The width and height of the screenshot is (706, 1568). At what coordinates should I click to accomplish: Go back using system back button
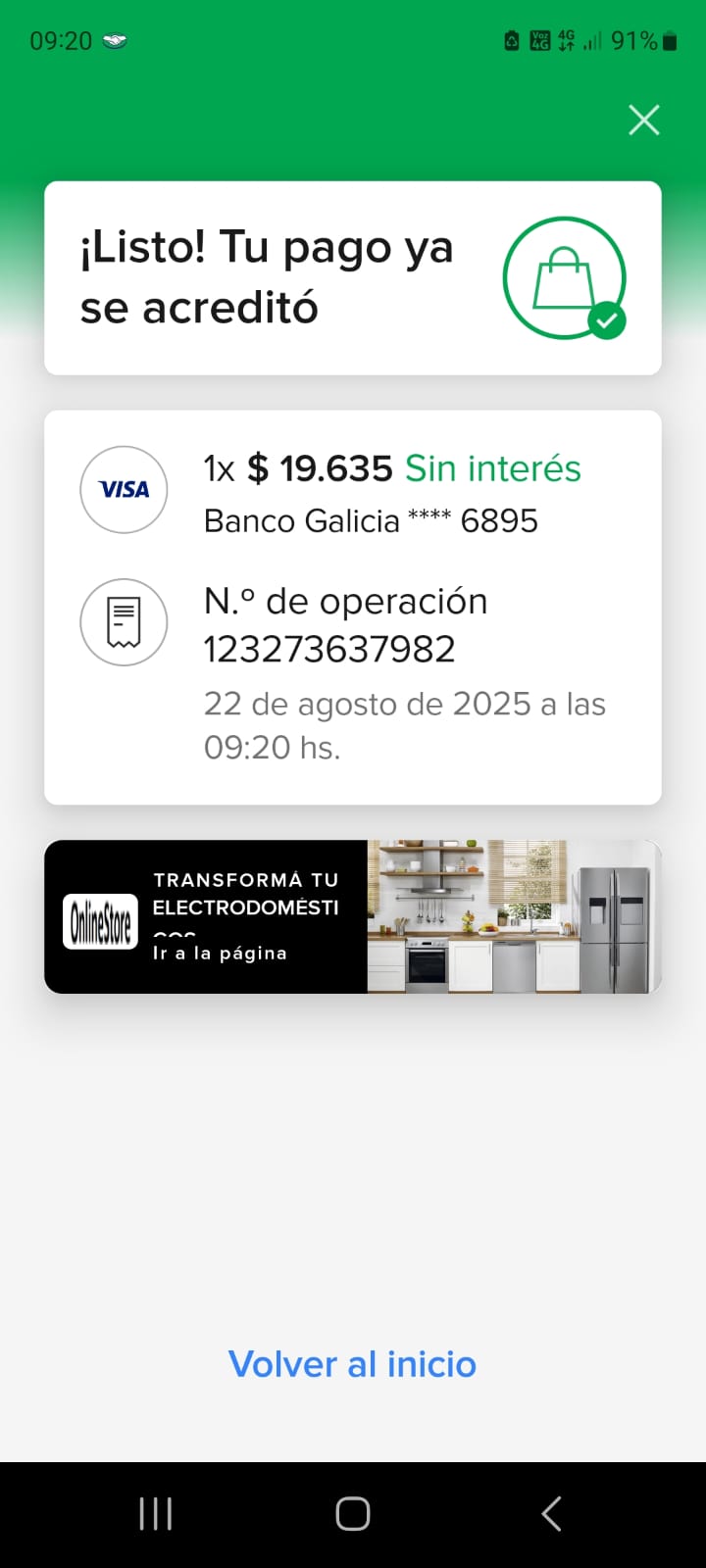[x=551, y=1514]
